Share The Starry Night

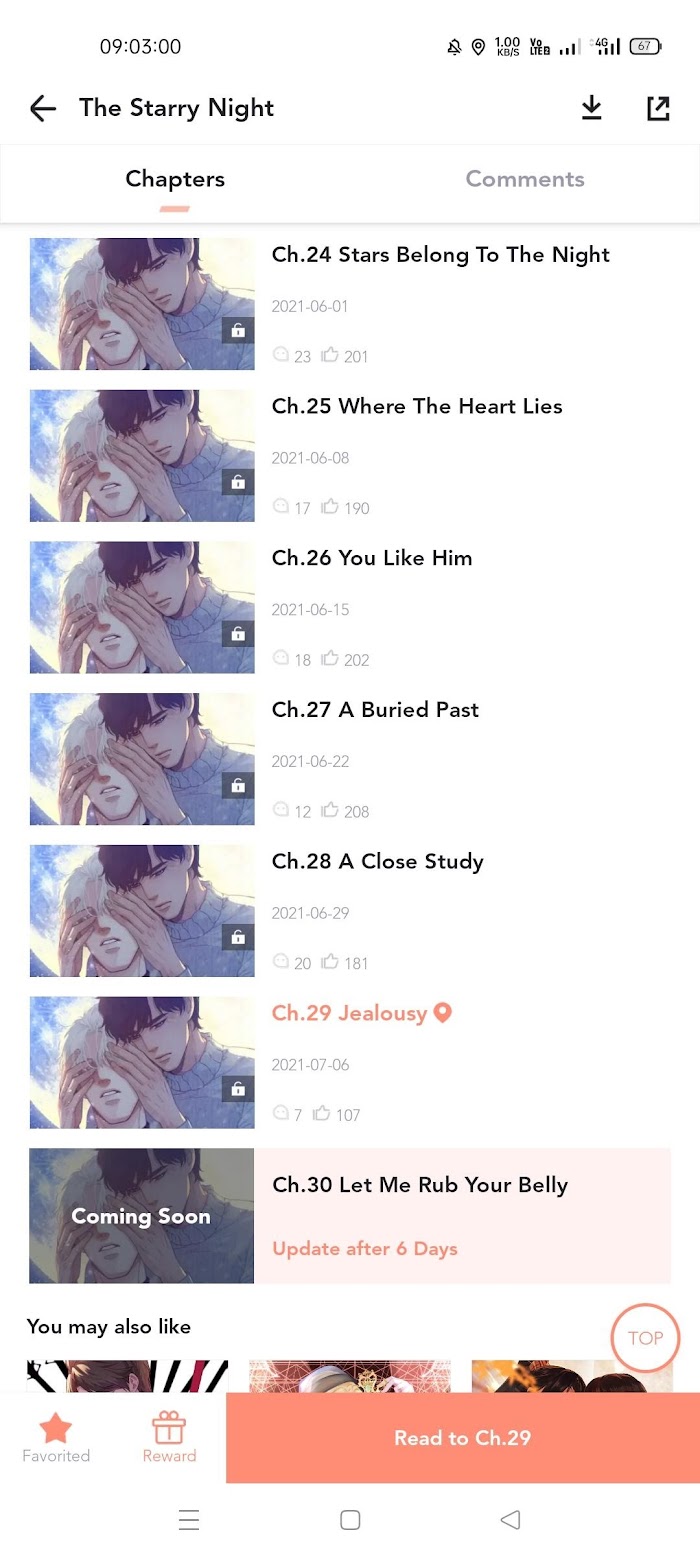pyautogui.click(x=658, y=108)
